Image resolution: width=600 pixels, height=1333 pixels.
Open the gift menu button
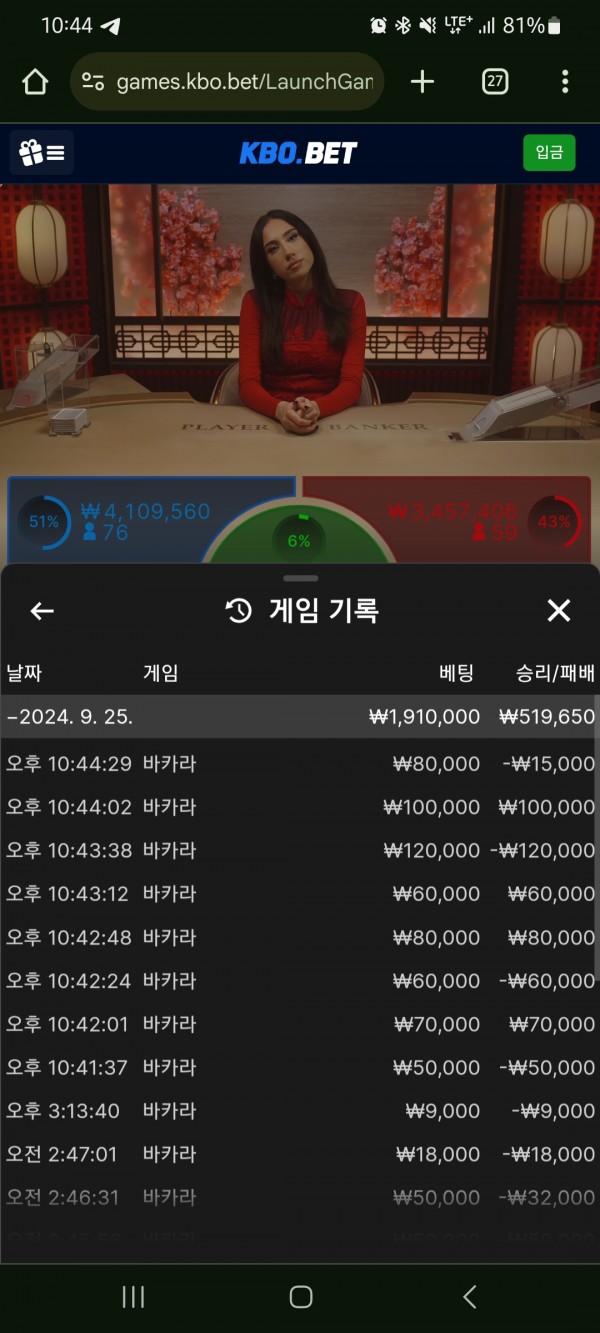click(x=42, y=153)
